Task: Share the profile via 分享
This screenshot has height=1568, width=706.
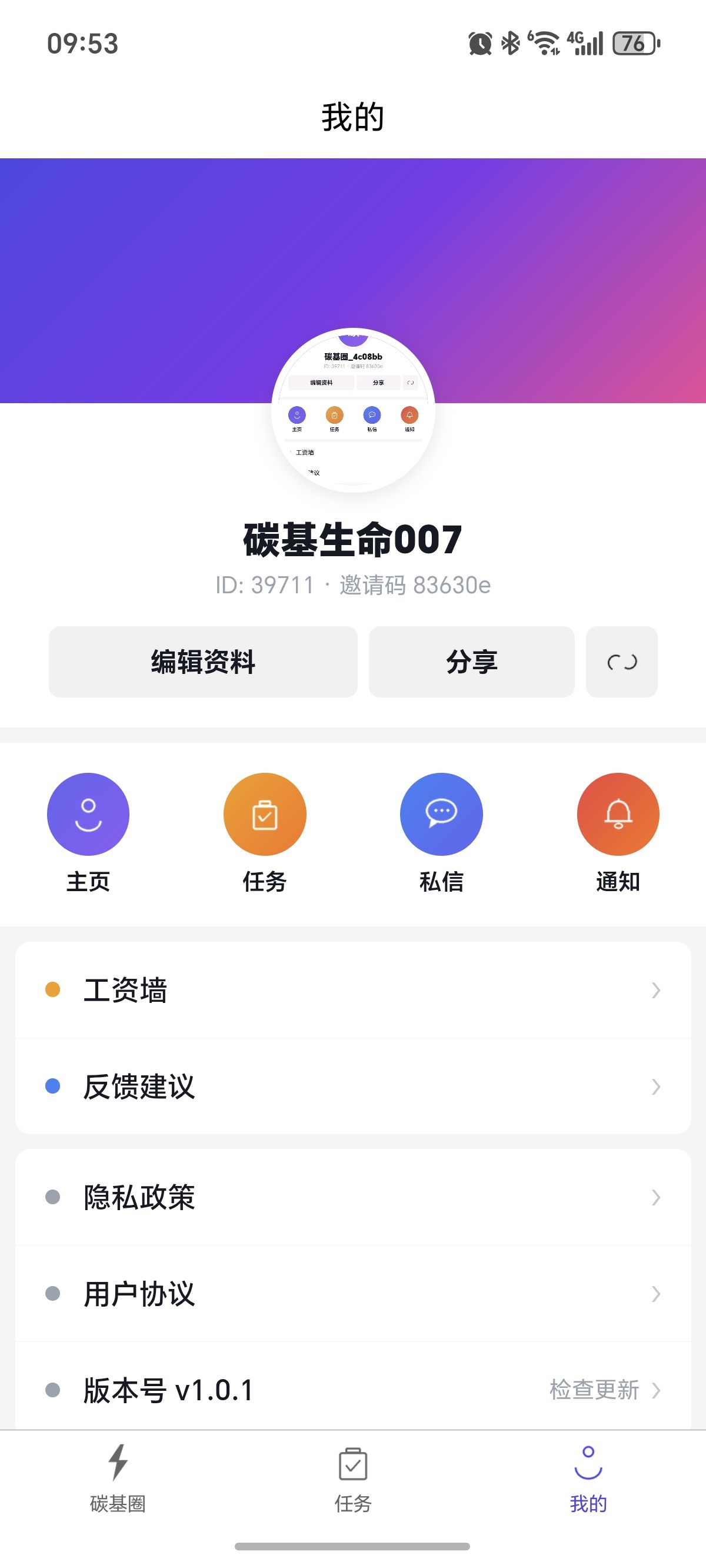Action: [471, 662]
